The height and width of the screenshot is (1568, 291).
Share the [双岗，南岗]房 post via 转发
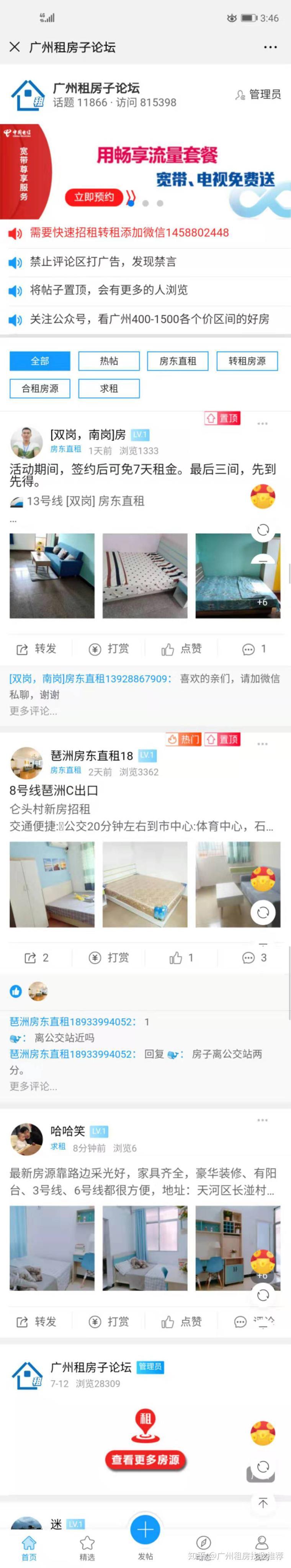(36, 649)
